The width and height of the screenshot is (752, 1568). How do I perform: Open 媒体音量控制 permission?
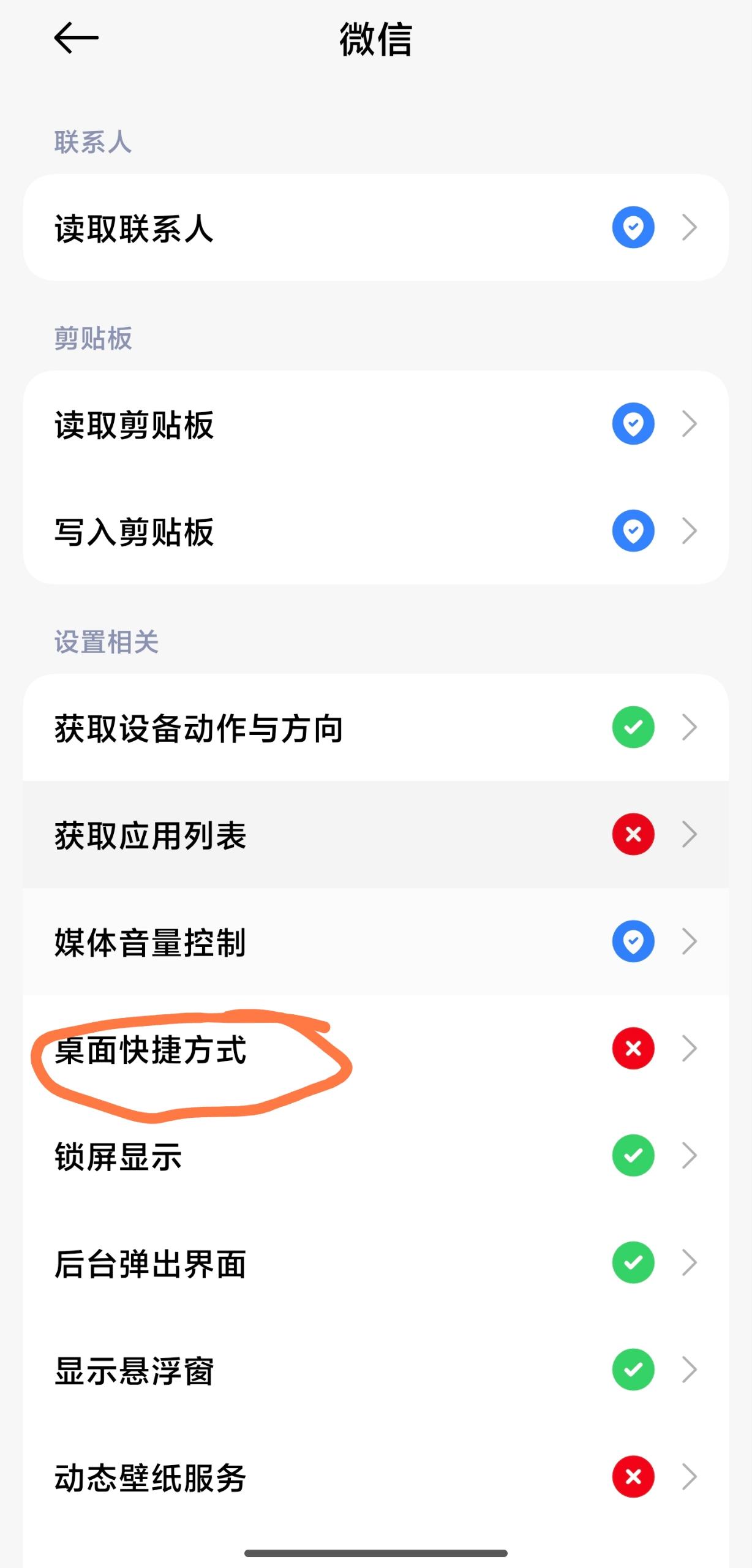375,941
